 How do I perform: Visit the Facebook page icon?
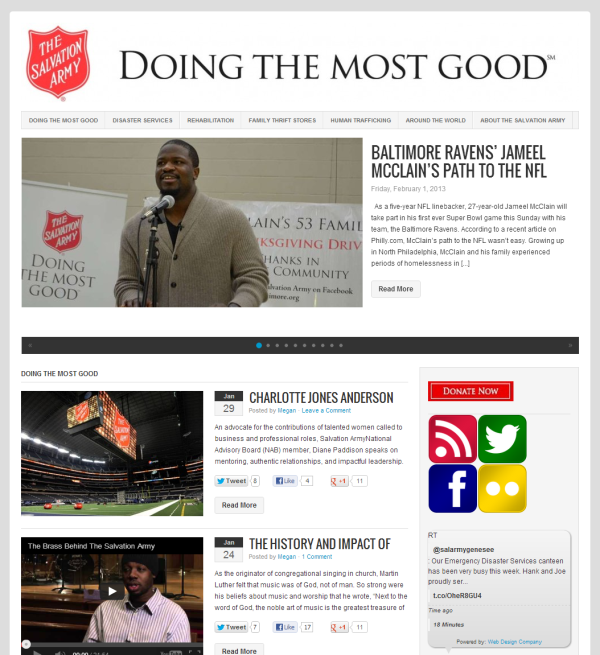pyautogui.click(x=452, y=489)
